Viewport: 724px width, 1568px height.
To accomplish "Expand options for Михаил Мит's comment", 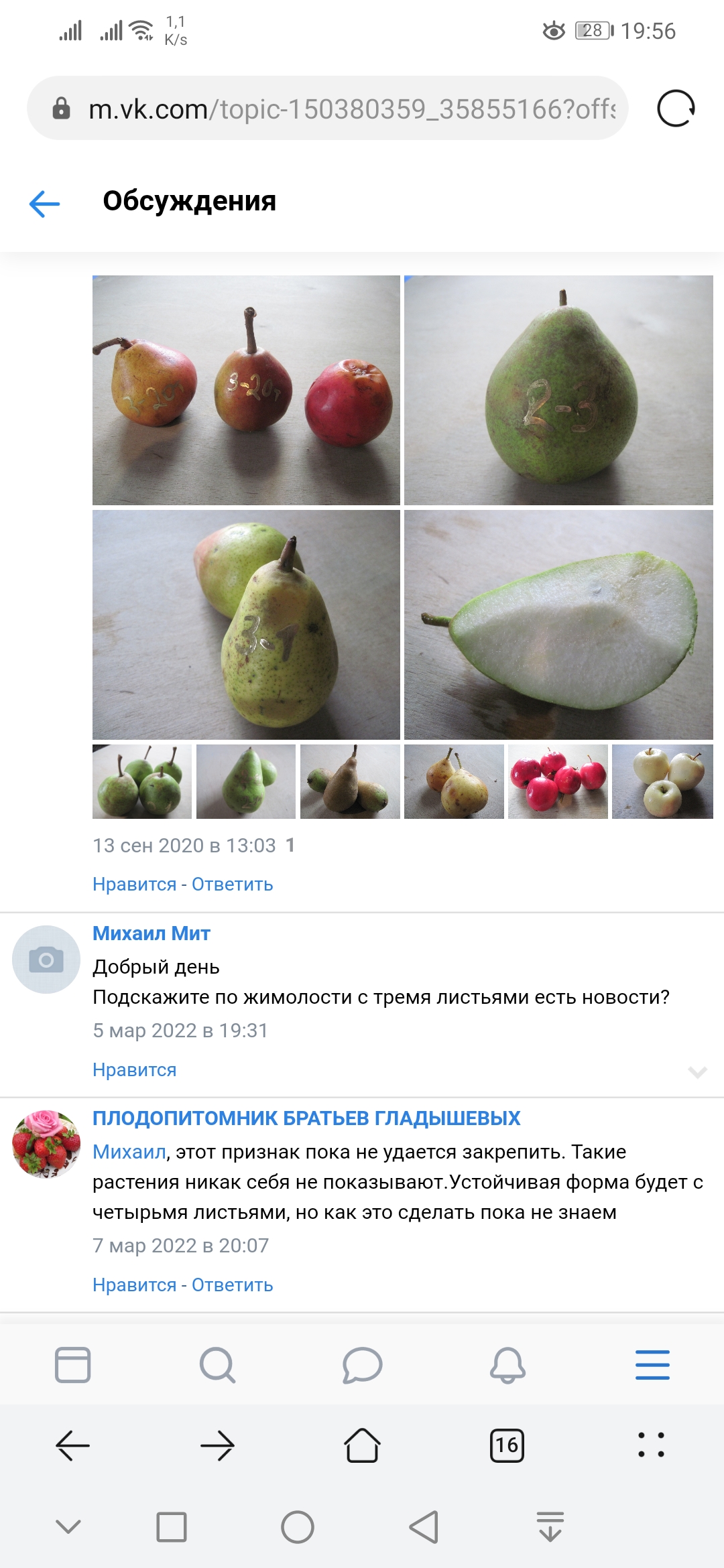I will 697,1071.
